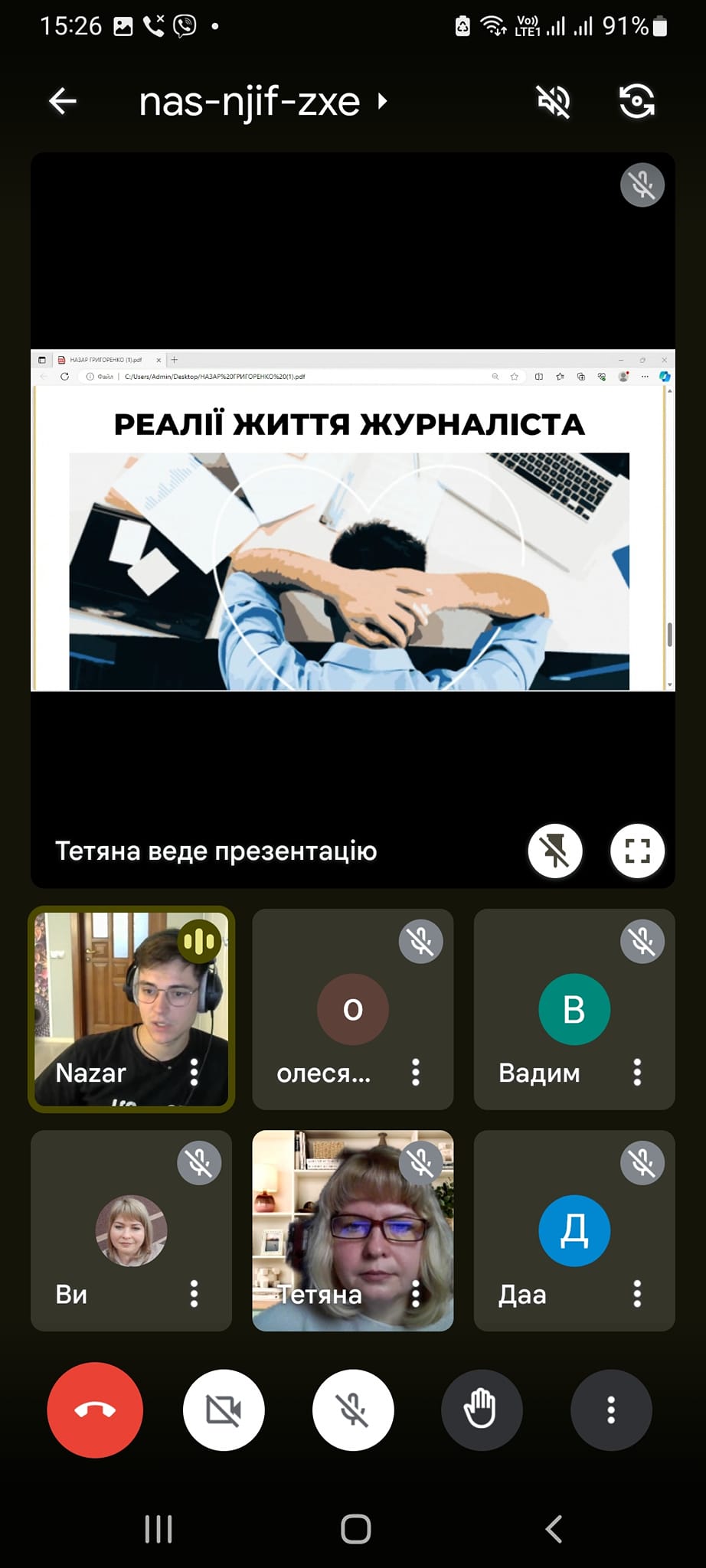Open options for олеся's tile
This screenshot has height=1568, width=706.
tap(416, 1072)
